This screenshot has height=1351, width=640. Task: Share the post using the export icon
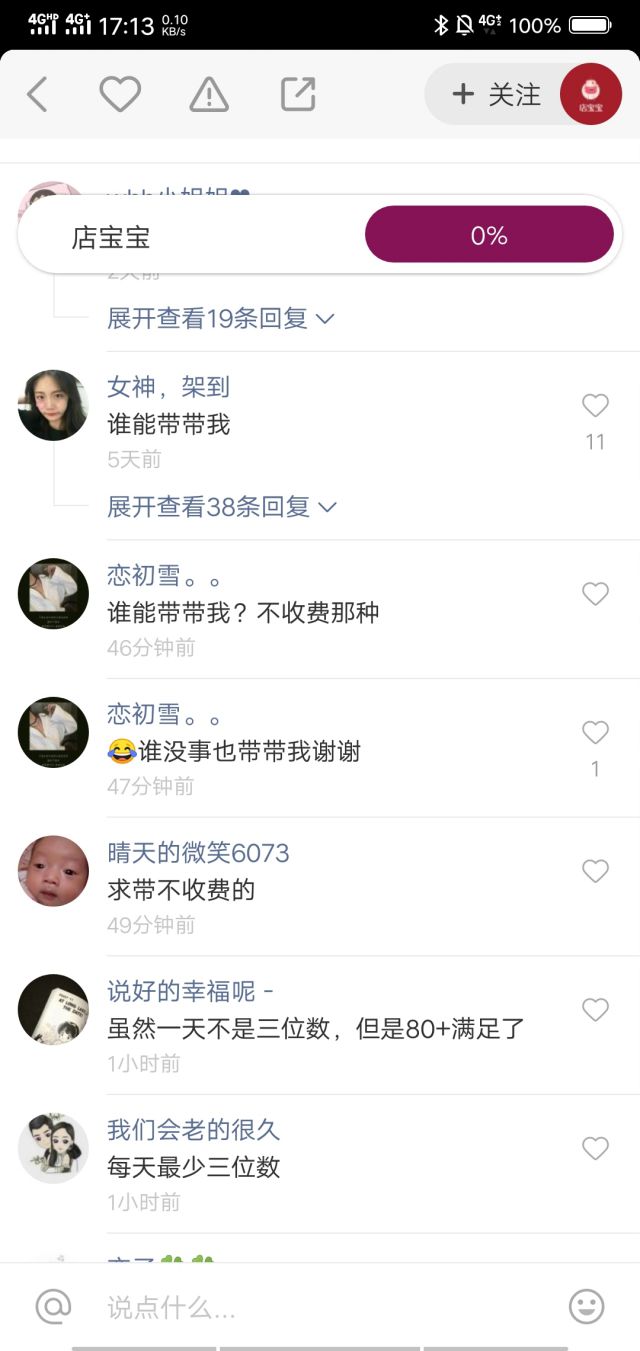click(x=298, y=95)
